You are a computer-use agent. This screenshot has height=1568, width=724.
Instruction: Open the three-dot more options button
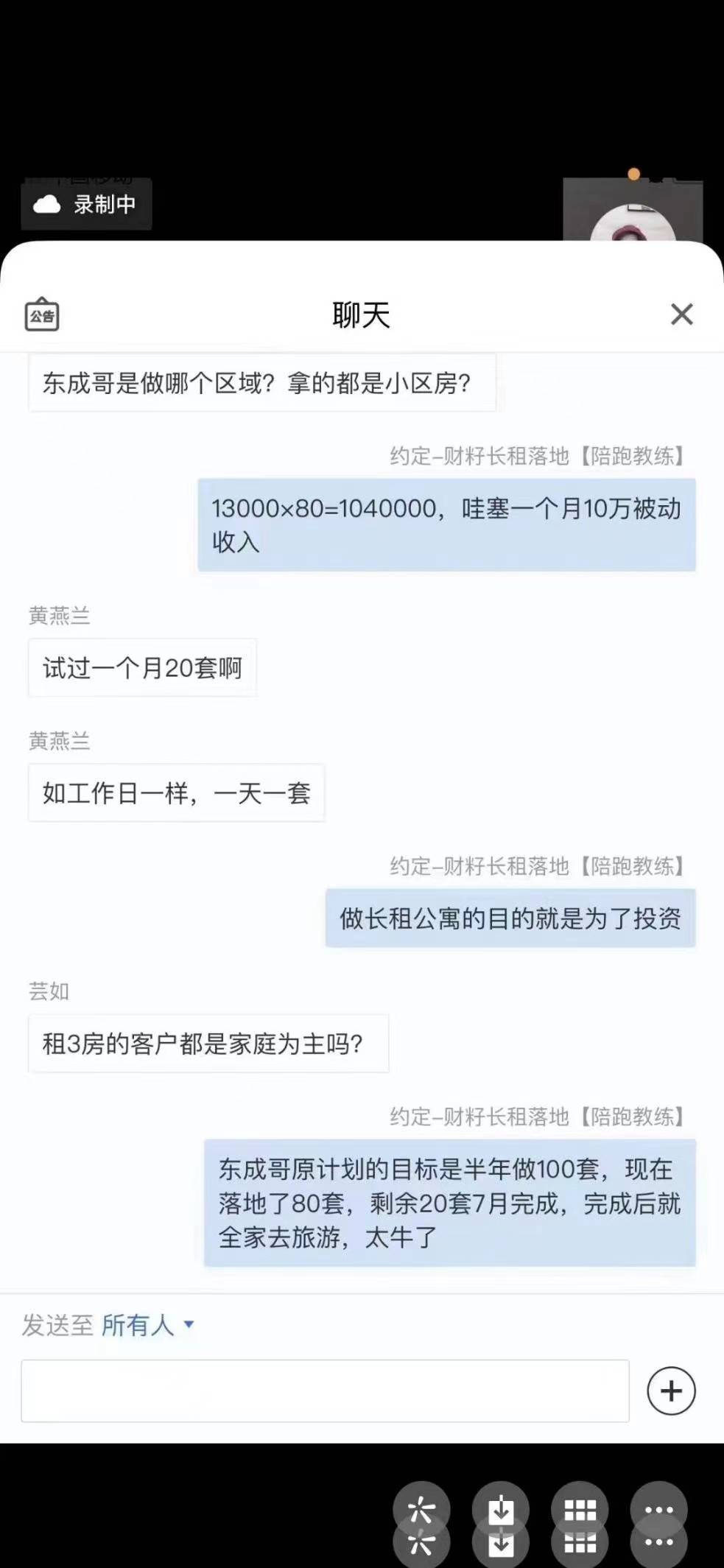[x=658, y=1511]
